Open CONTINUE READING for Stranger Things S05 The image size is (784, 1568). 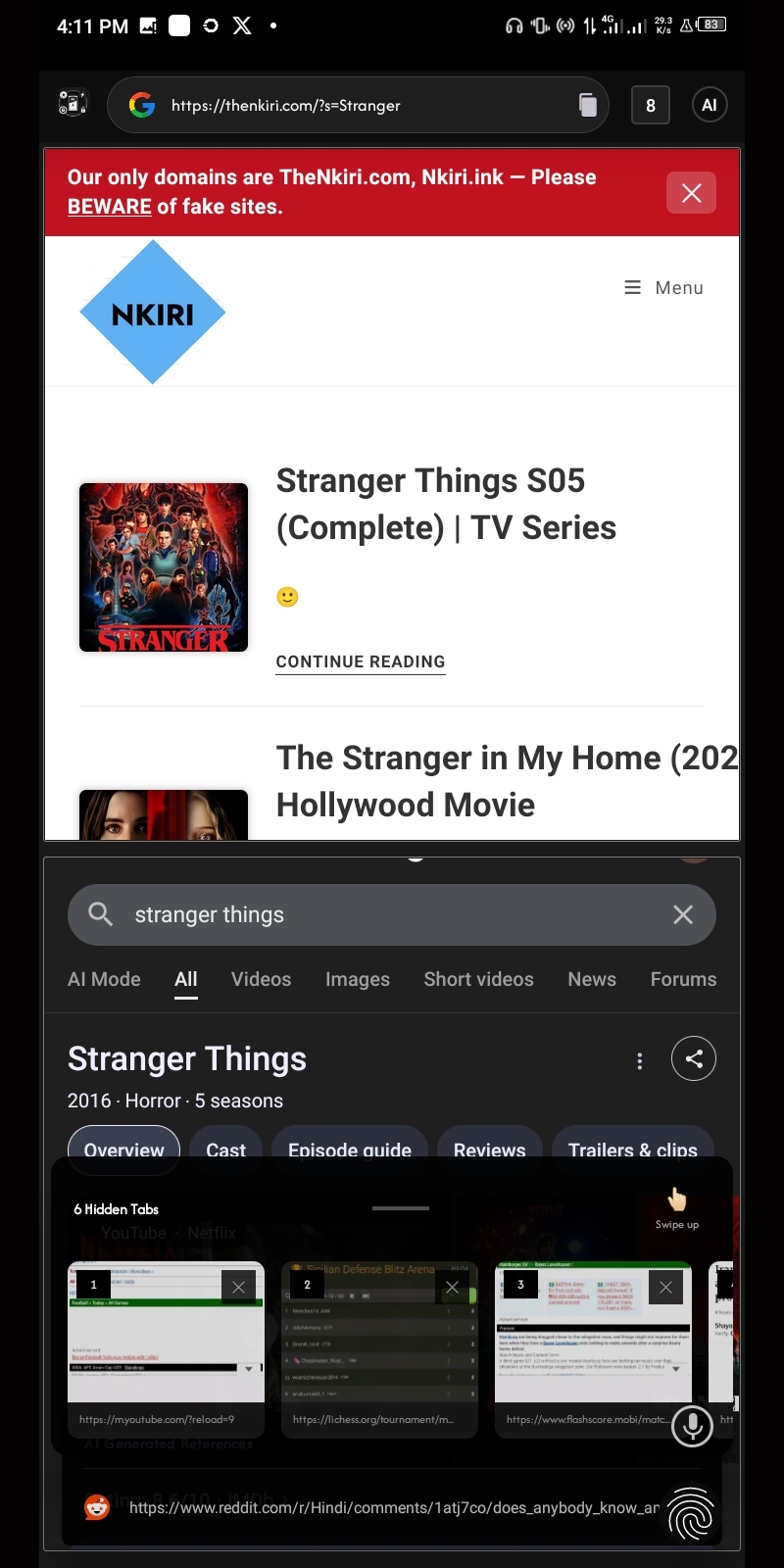(360, 661)
